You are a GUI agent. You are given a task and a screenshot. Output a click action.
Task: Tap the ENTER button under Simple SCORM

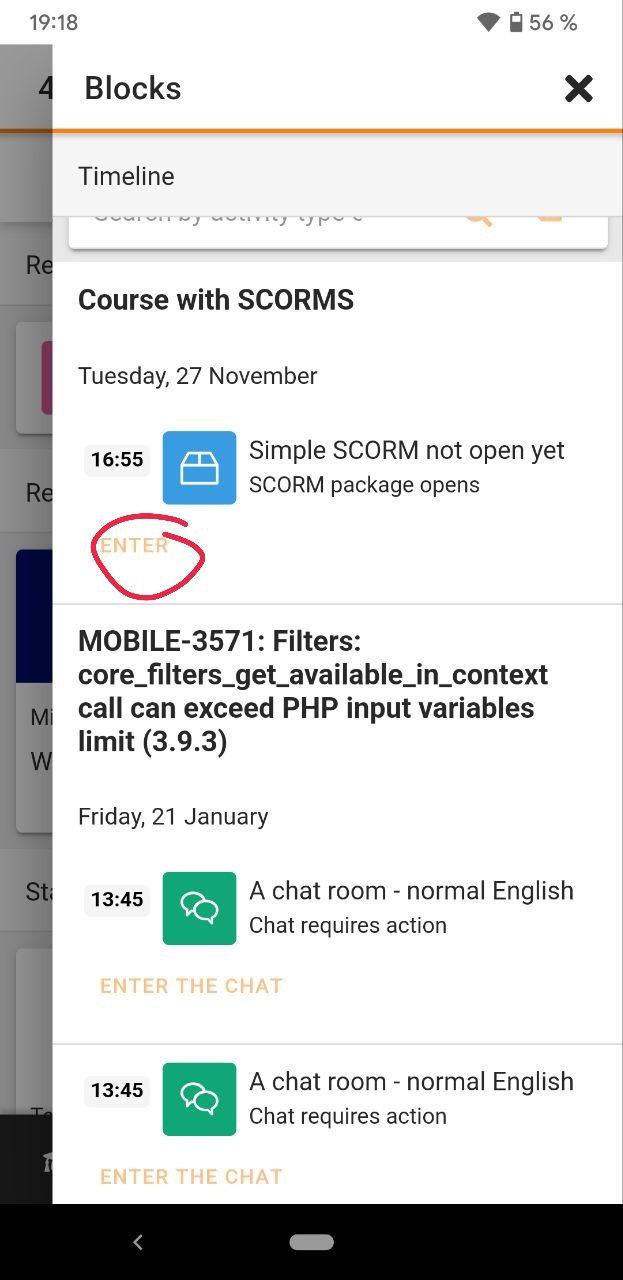coord(134,545)
